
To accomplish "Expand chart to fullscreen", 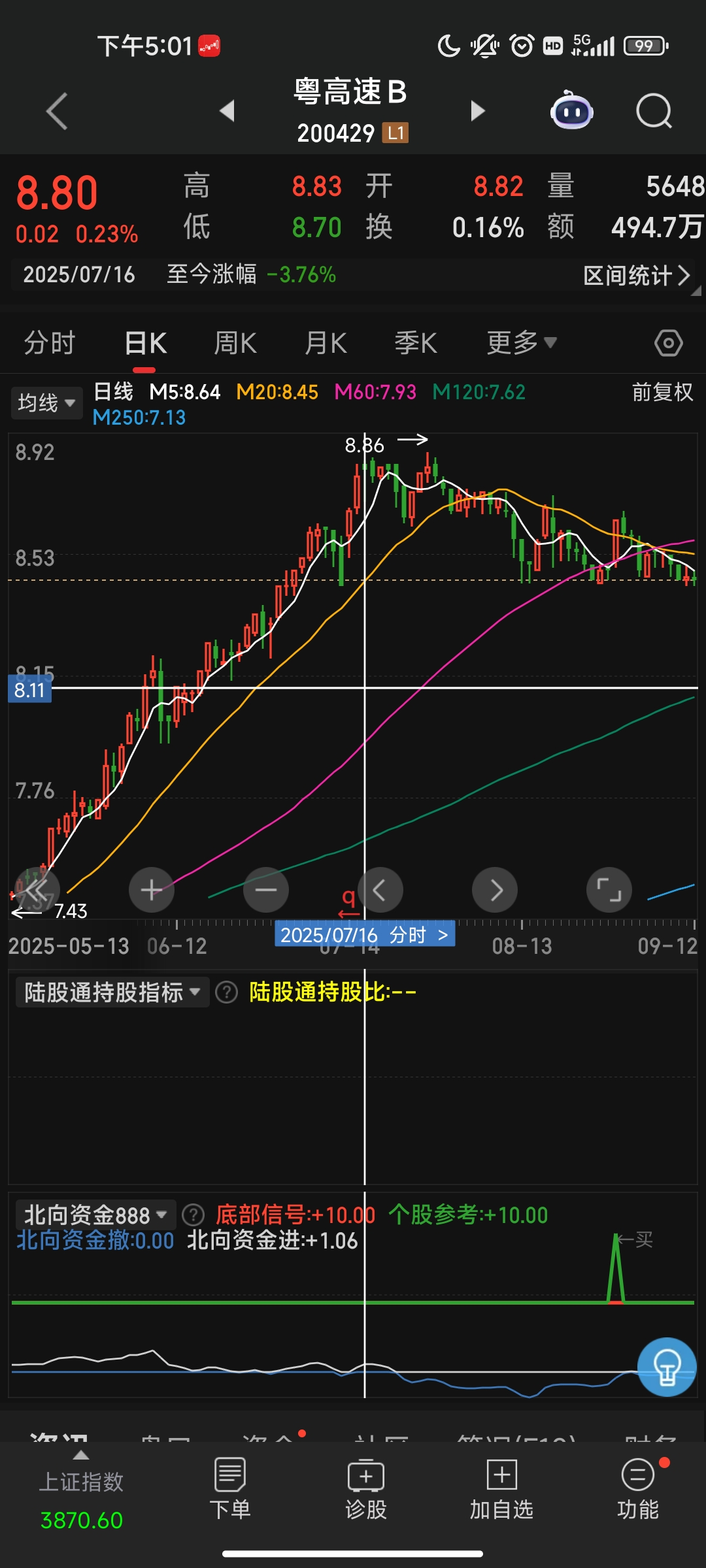I will point(609,890).
